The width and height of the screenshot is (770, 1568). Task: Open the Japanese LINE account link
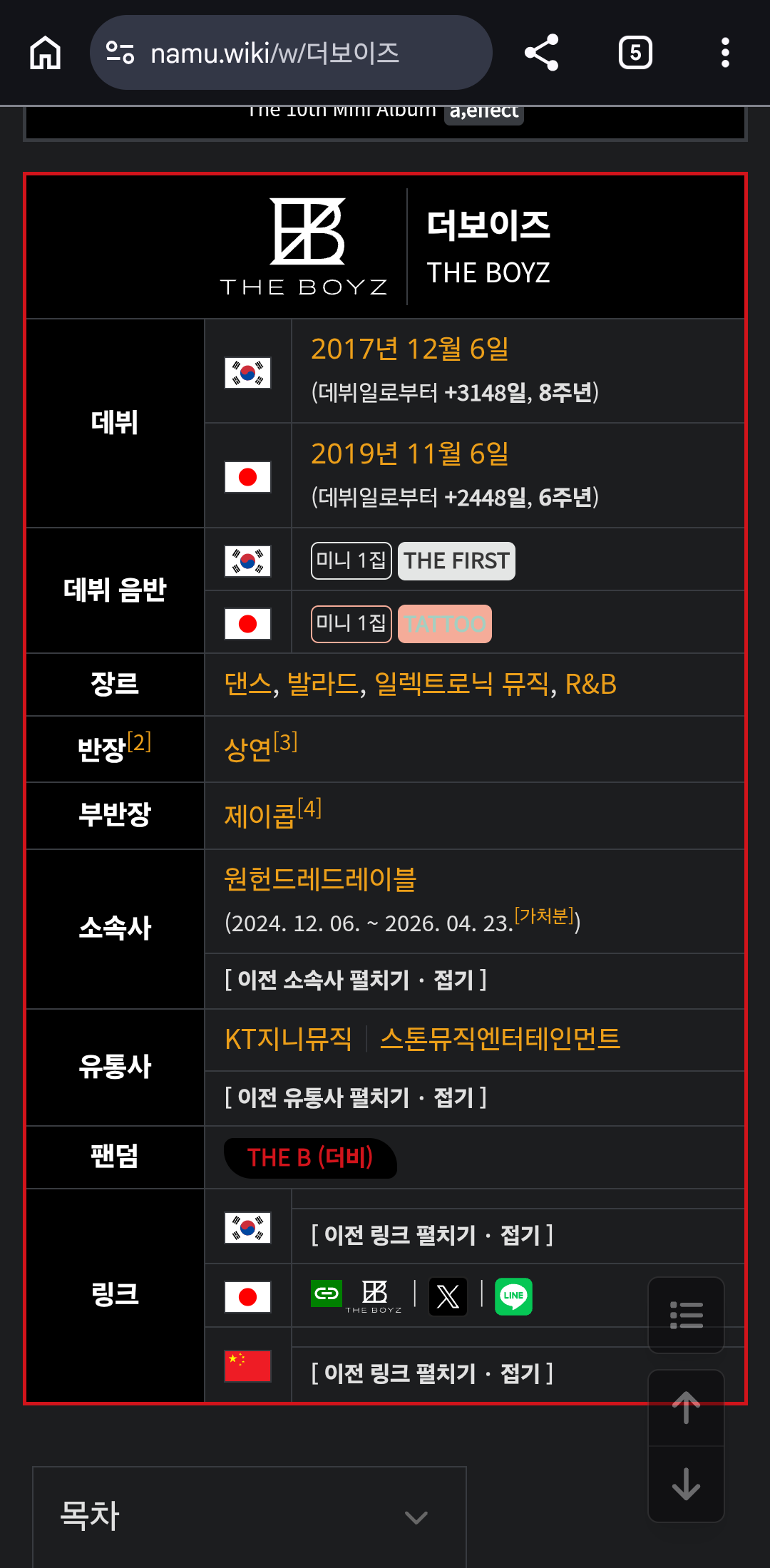tap(513, 1296)
